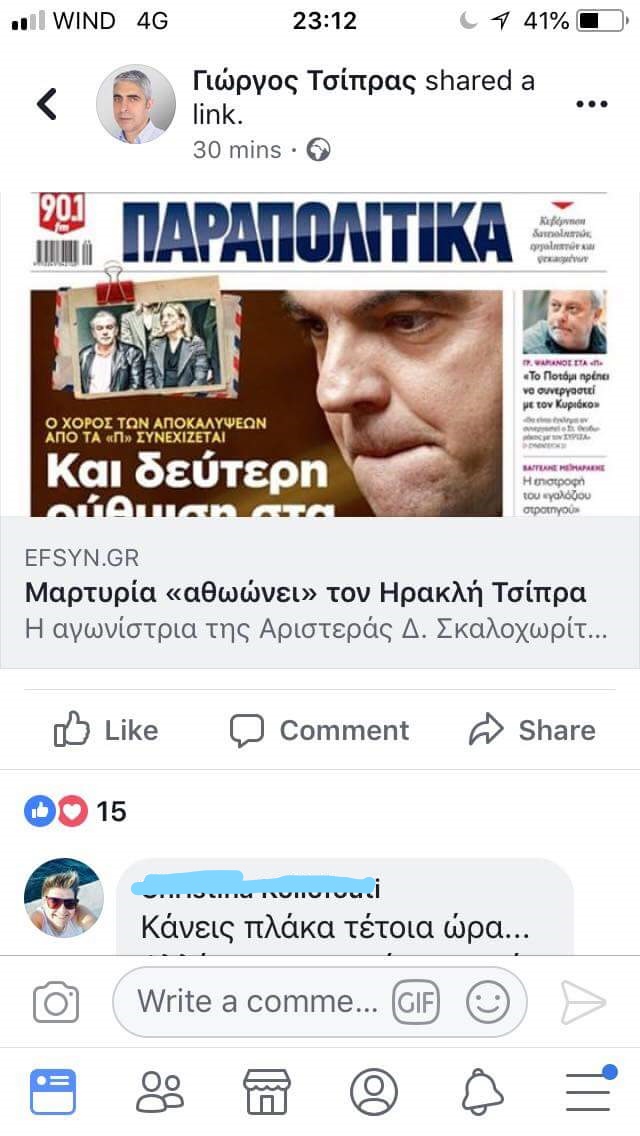Share this post
Image resolution: width=640 pixels, height=1136 pixels.
coord(532,730)
